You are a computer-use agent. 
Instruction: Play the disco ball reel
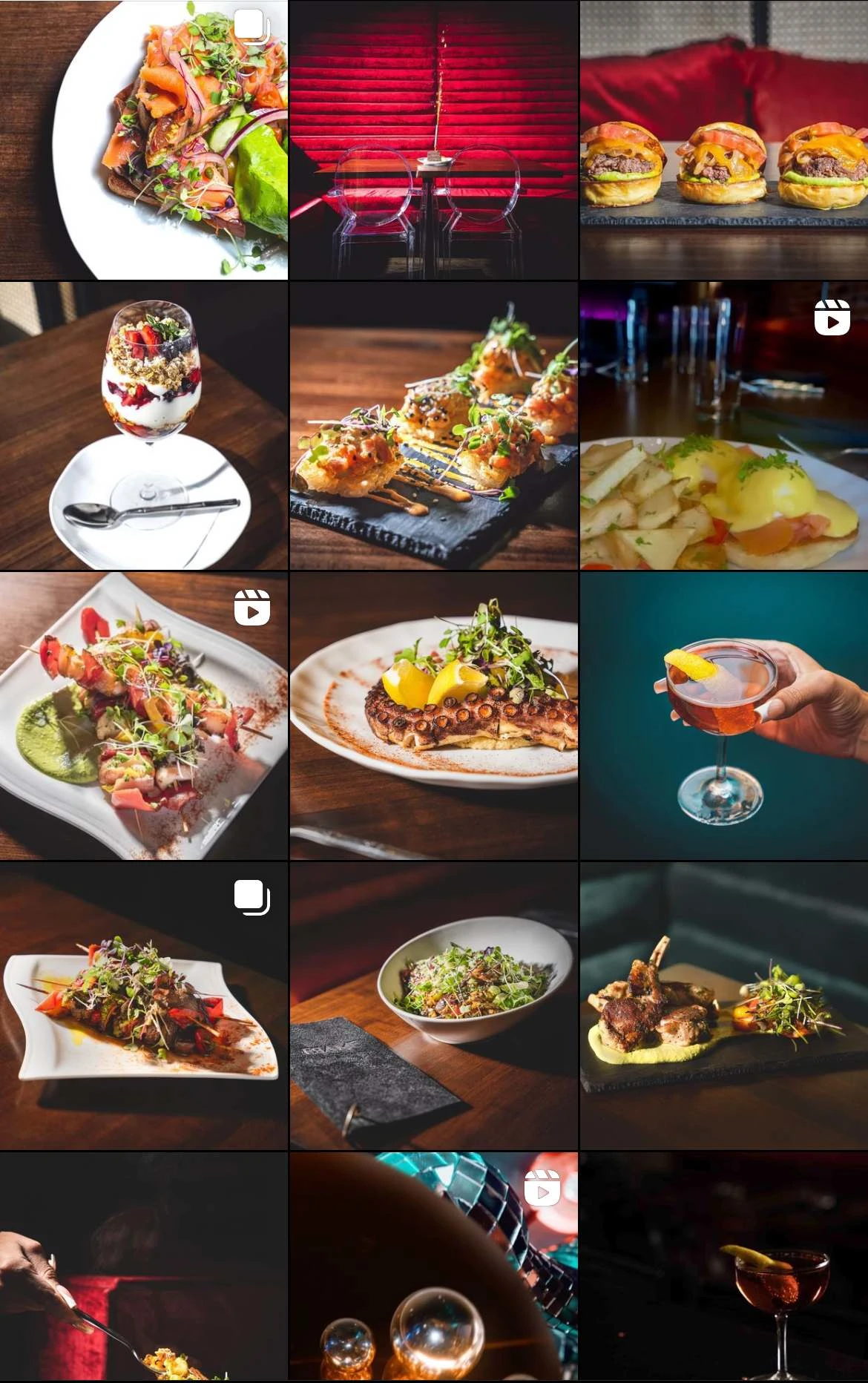pyautogui.click(x=433, y=1266)
